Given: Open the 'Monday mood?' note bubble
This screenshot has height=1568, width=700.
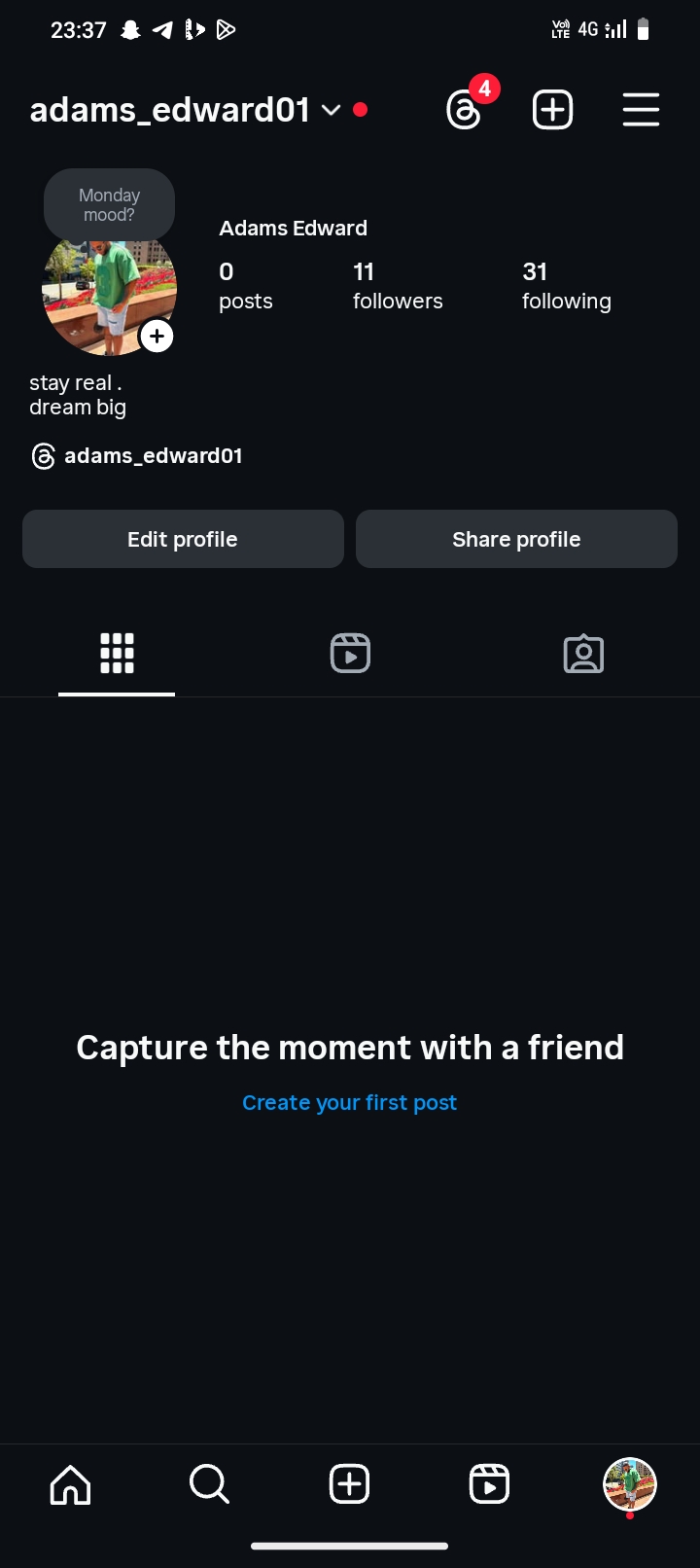Looking at the screenshot, I should point(109,205).
